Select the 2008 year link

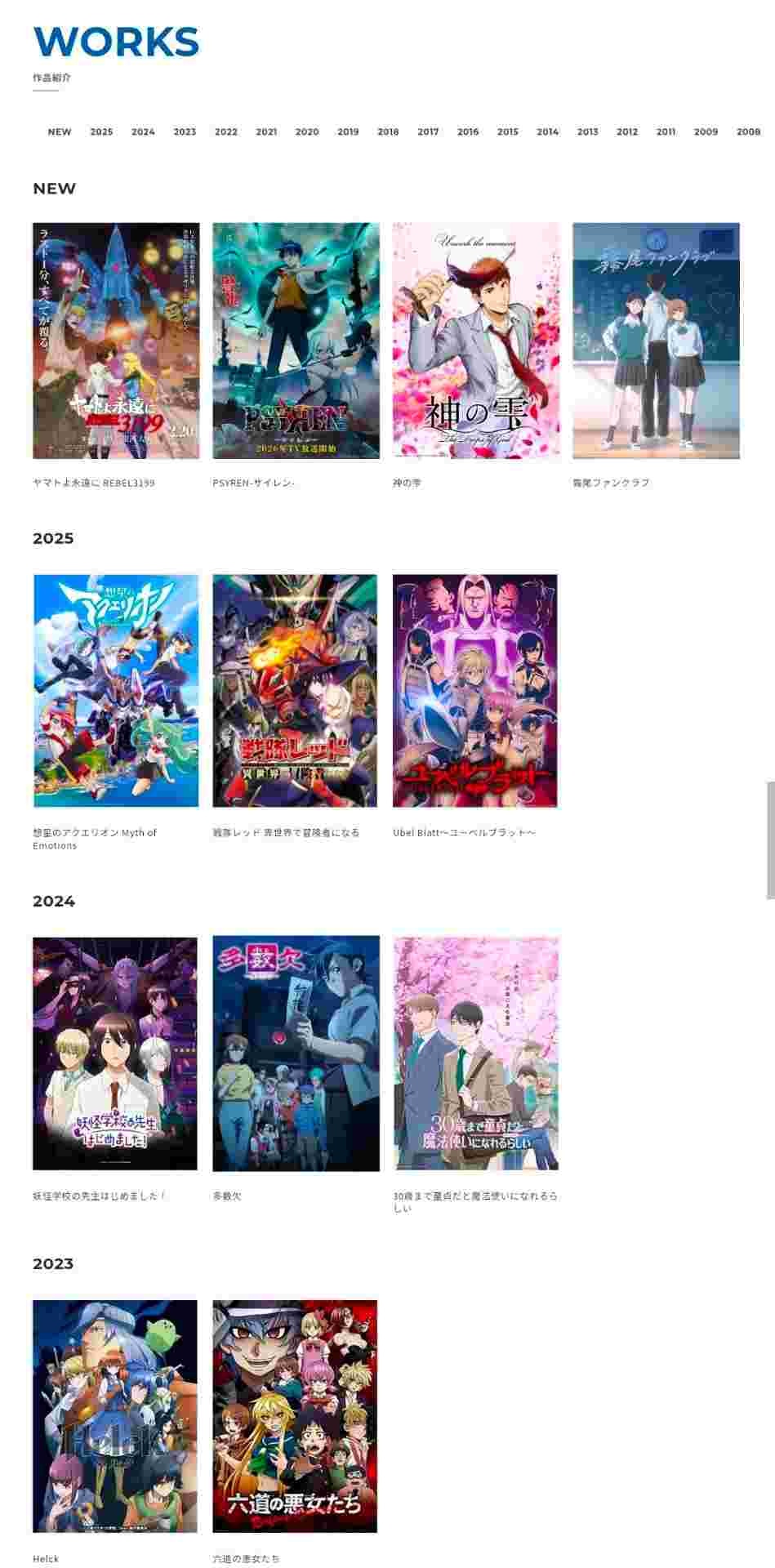point(748,131)
